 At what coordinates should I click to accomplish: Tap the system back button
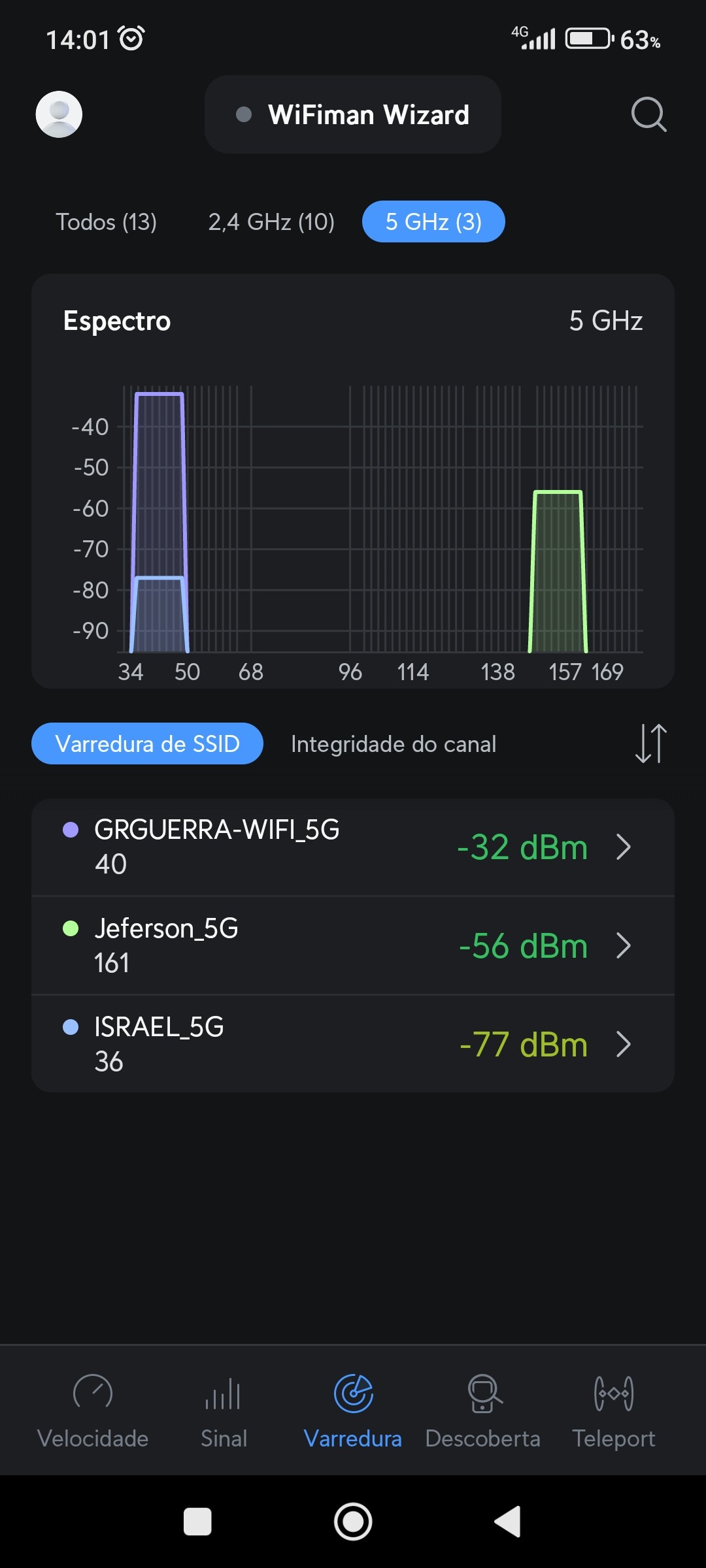point(509,1522)
